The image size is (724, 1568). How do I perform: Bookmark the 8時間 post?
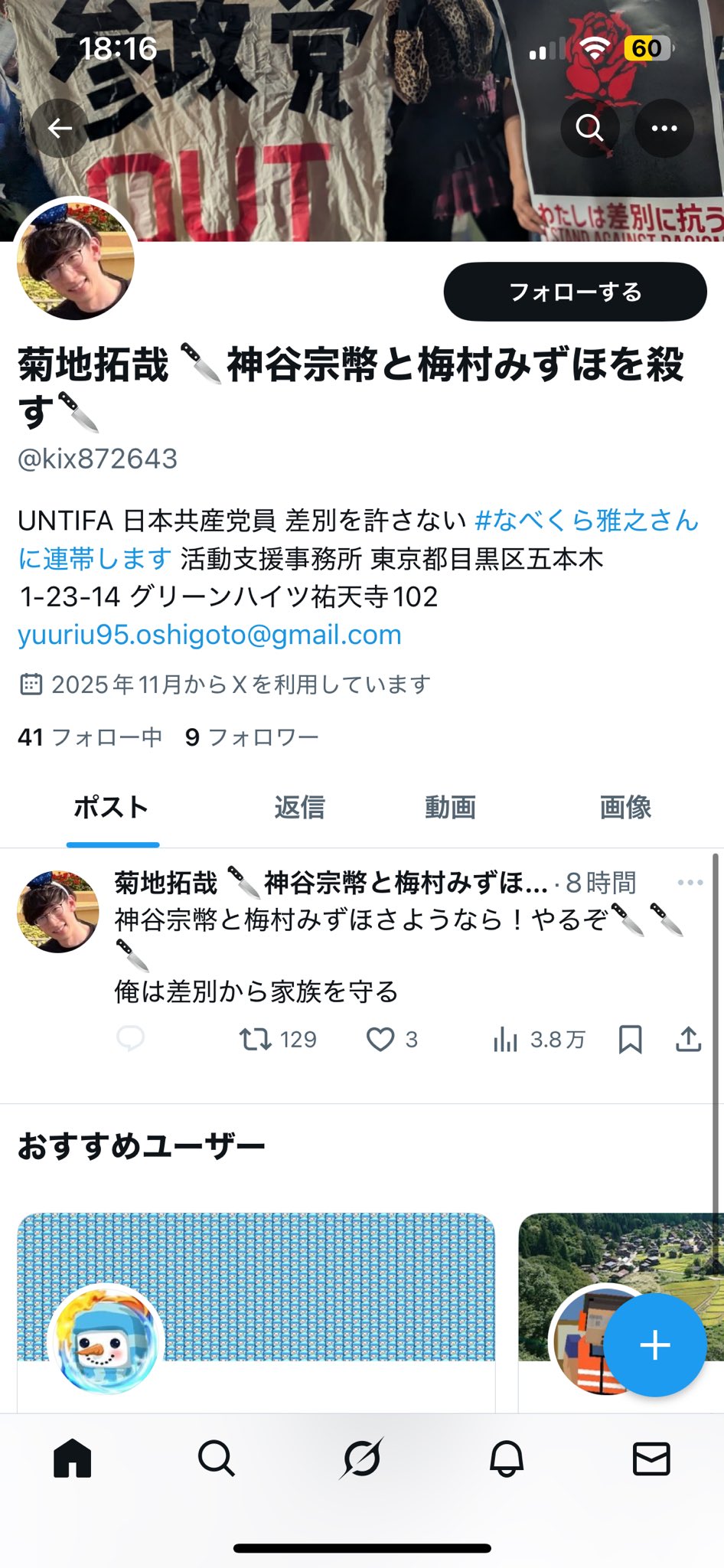pos(630,1039)
